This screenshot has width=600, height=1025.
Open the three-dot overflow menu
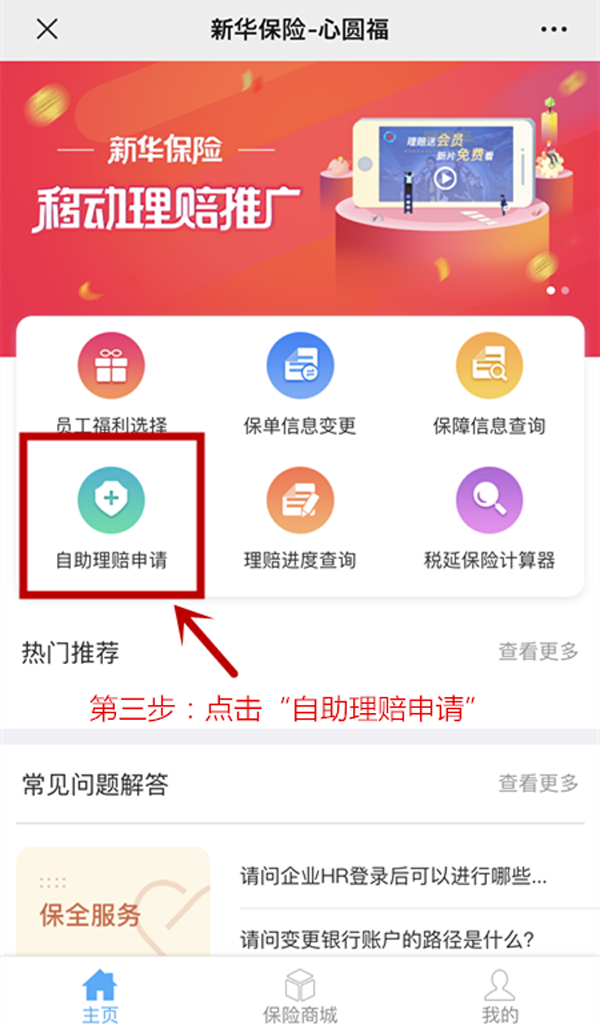point(553,30)
